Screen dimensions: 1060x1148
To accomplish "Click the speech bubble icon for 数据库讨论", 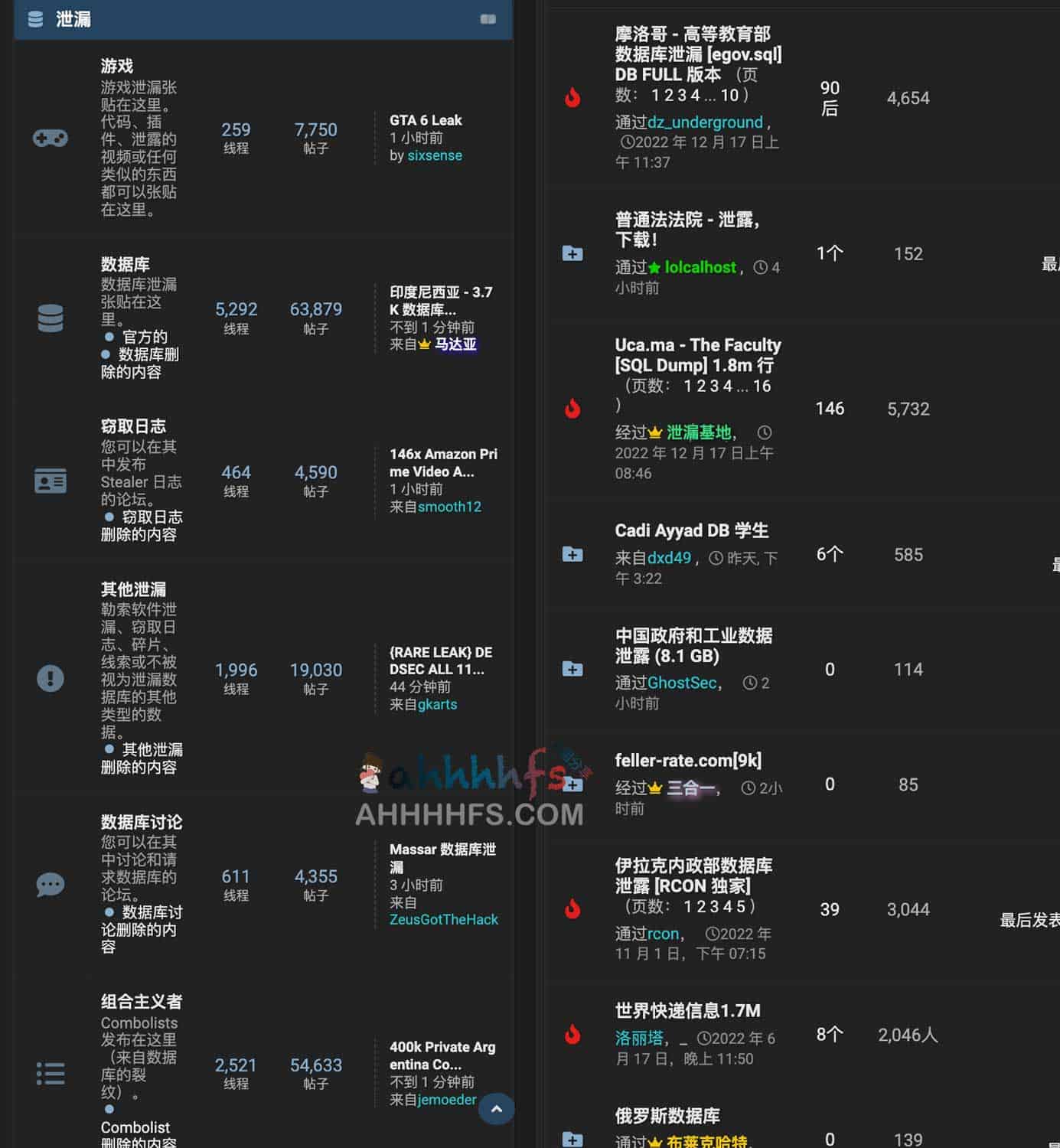I will click(49, 885).
